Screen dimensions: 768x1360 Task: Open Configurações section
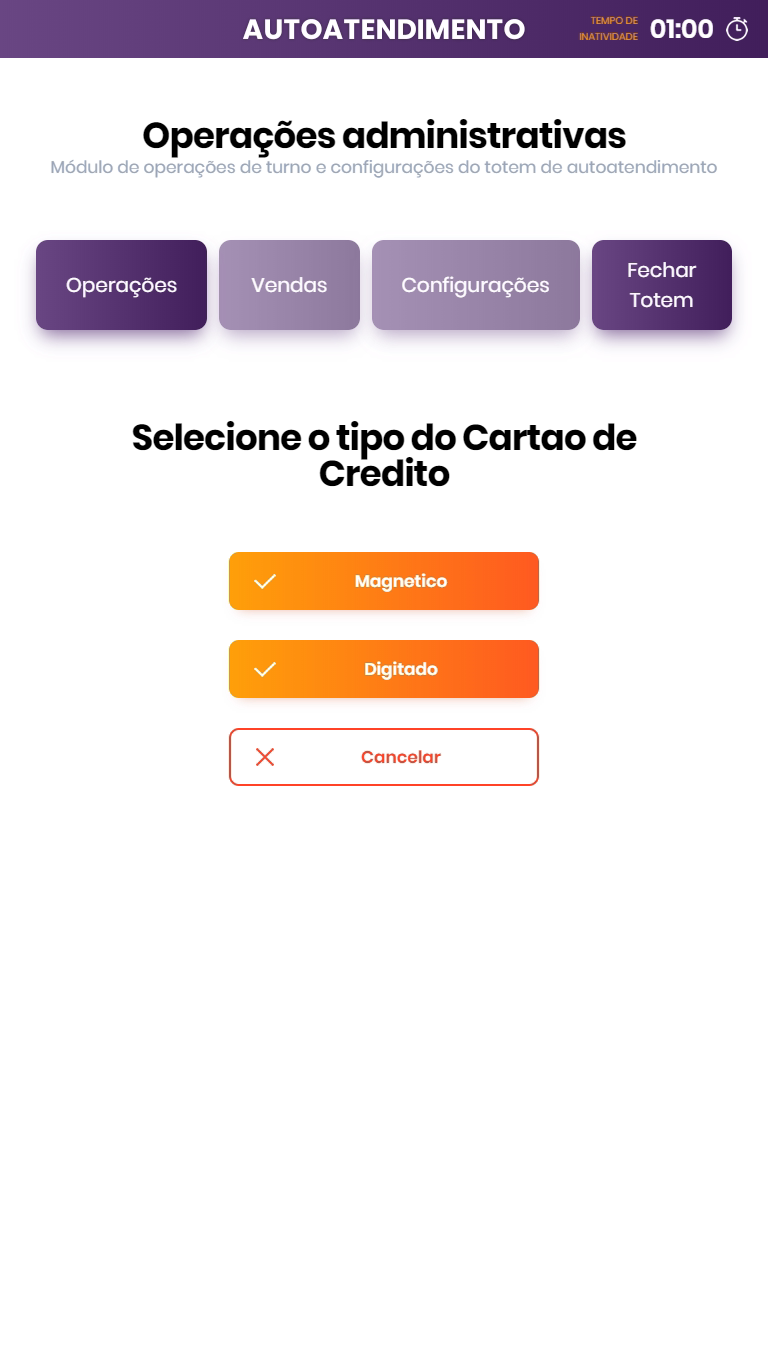tap(475, 285)
